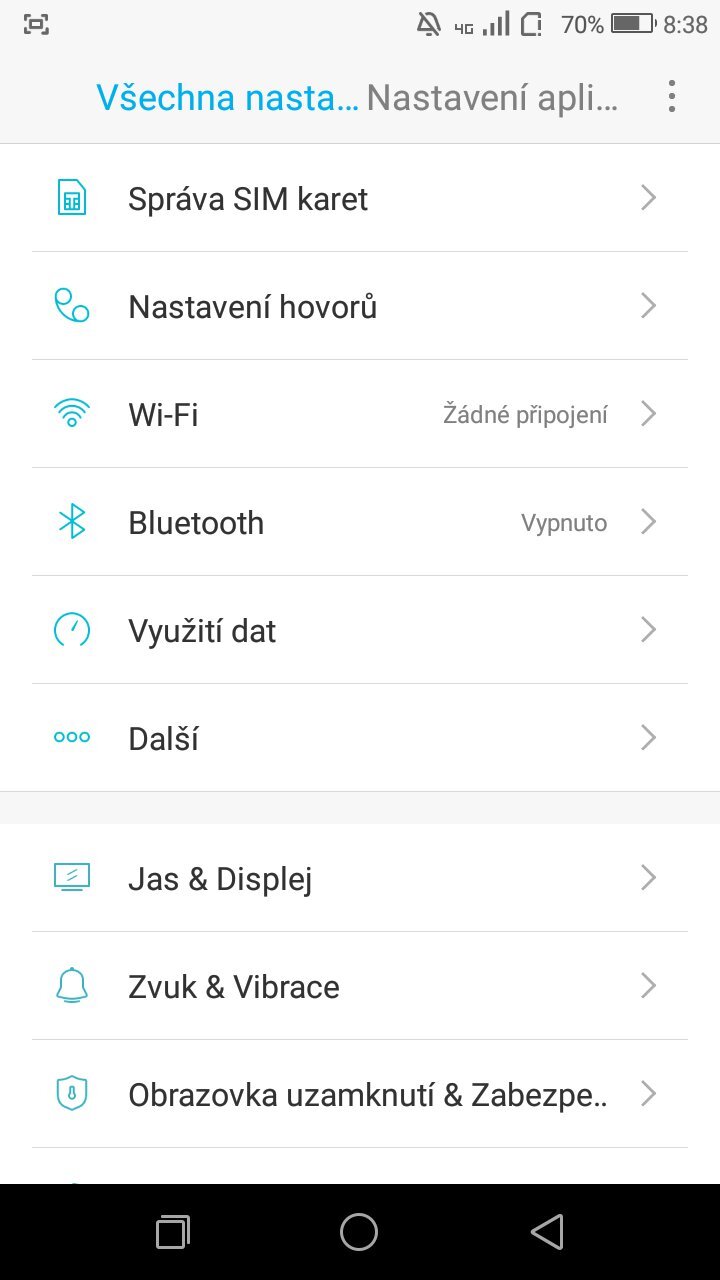The image size is (720, 1280).
Task: Tap the Bluetooth icon
Action: 71,521
